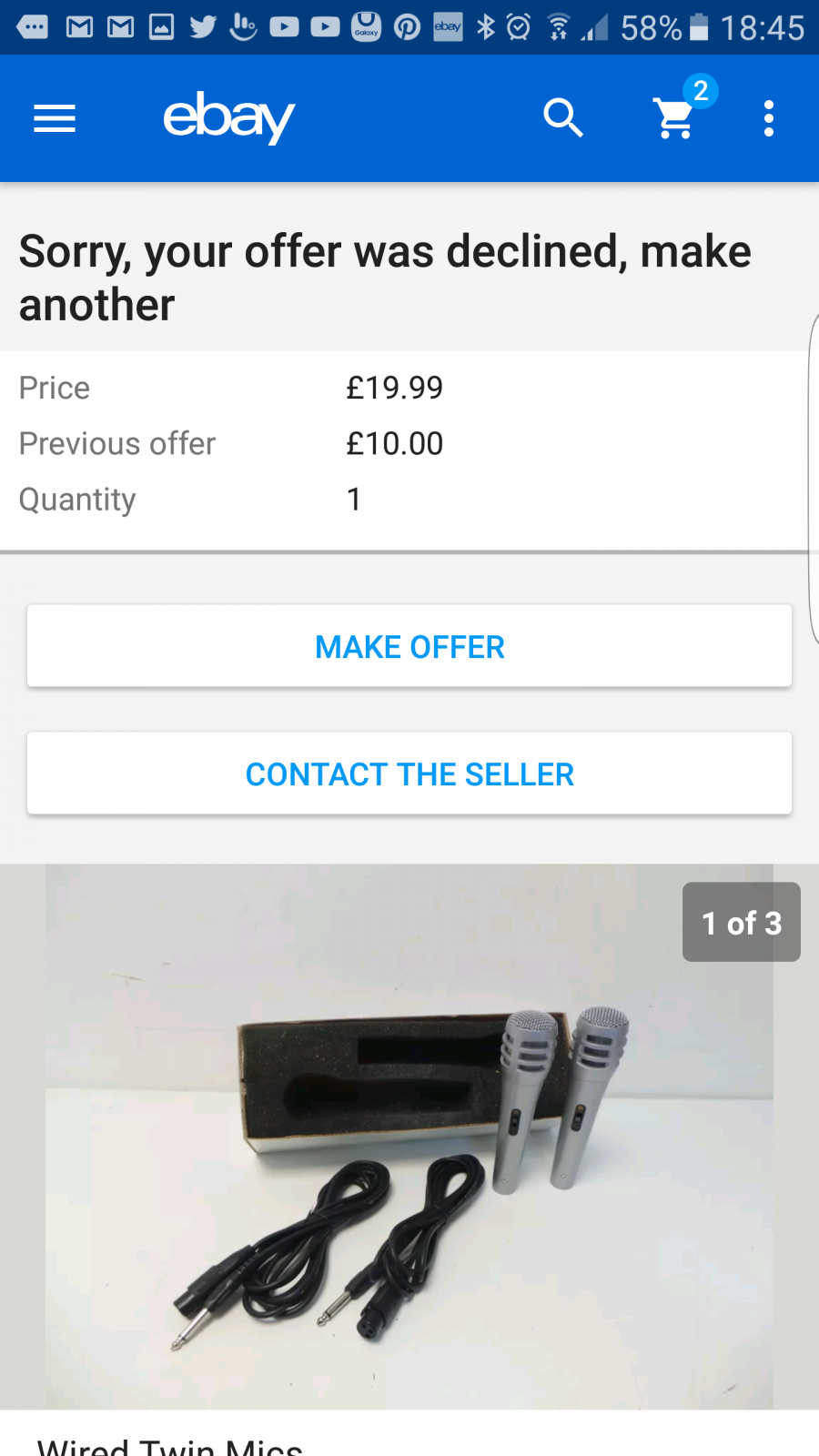Viewport: 819px width, 1456px height.
Task: Tap the MAKE OFFER button
Action: (409, 646)
